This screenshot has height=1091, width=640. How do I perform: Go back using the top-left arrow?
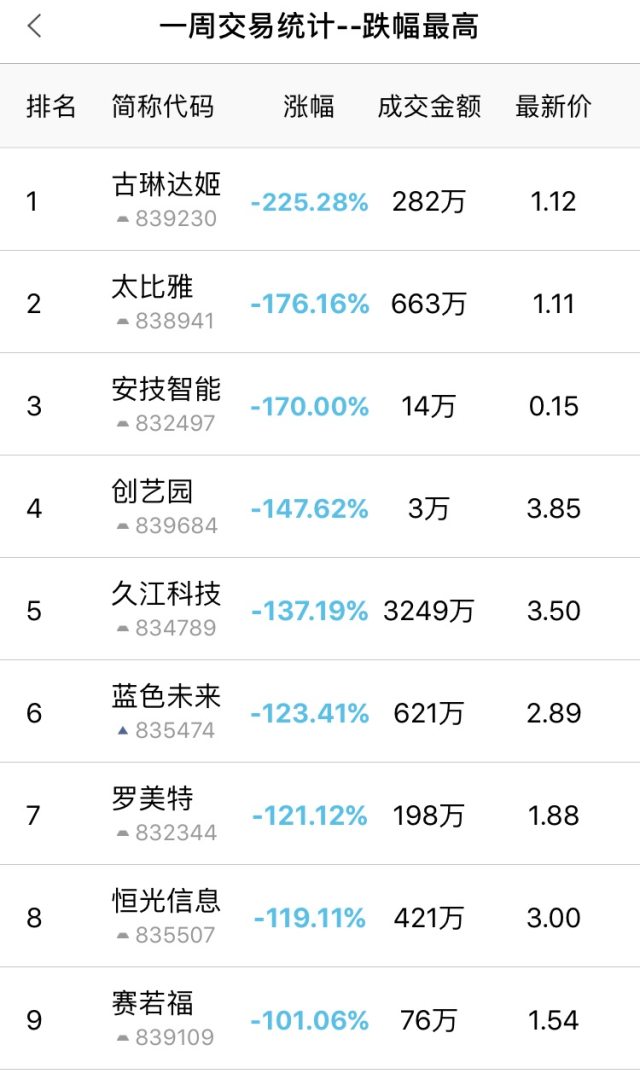point(35,27)
